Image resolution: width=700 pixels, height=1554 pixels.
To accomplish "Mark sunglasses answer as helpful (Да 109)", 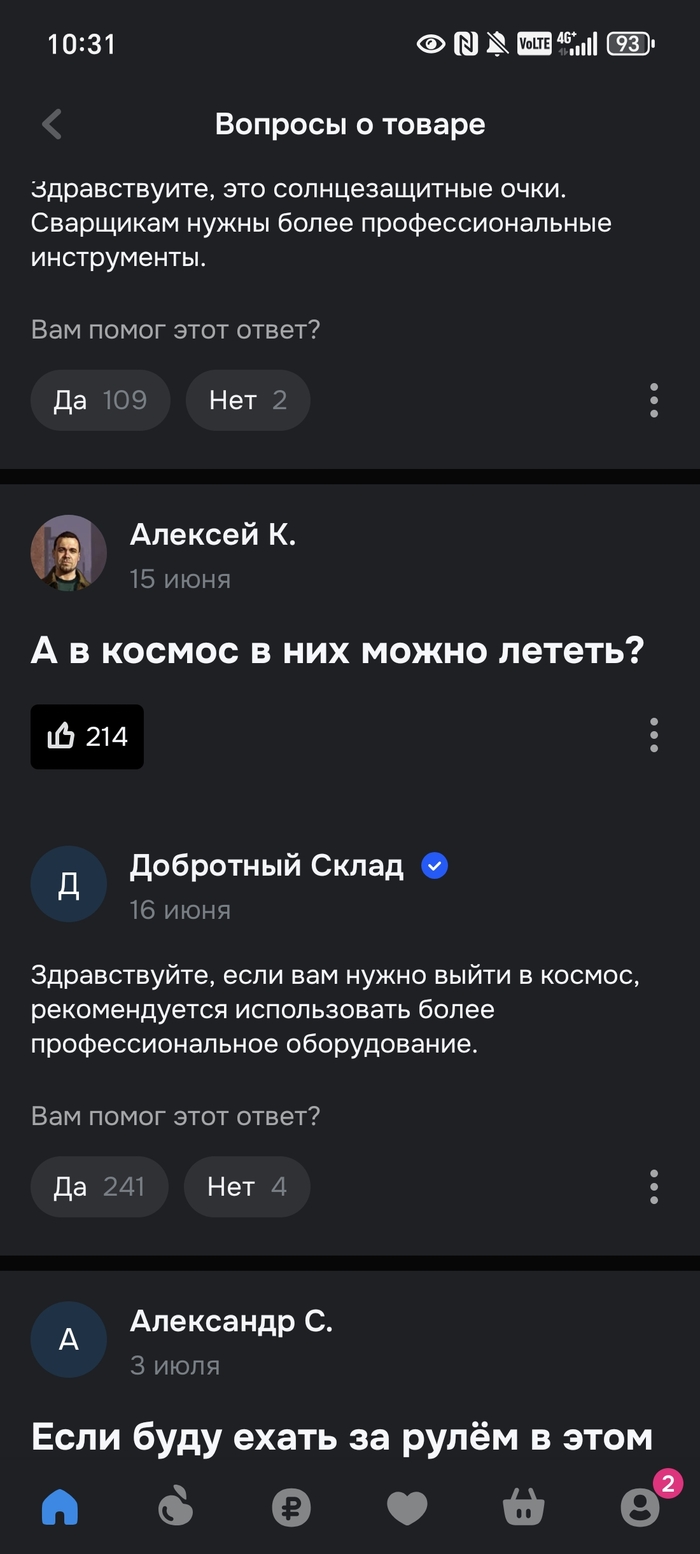I will click(100, 401).
